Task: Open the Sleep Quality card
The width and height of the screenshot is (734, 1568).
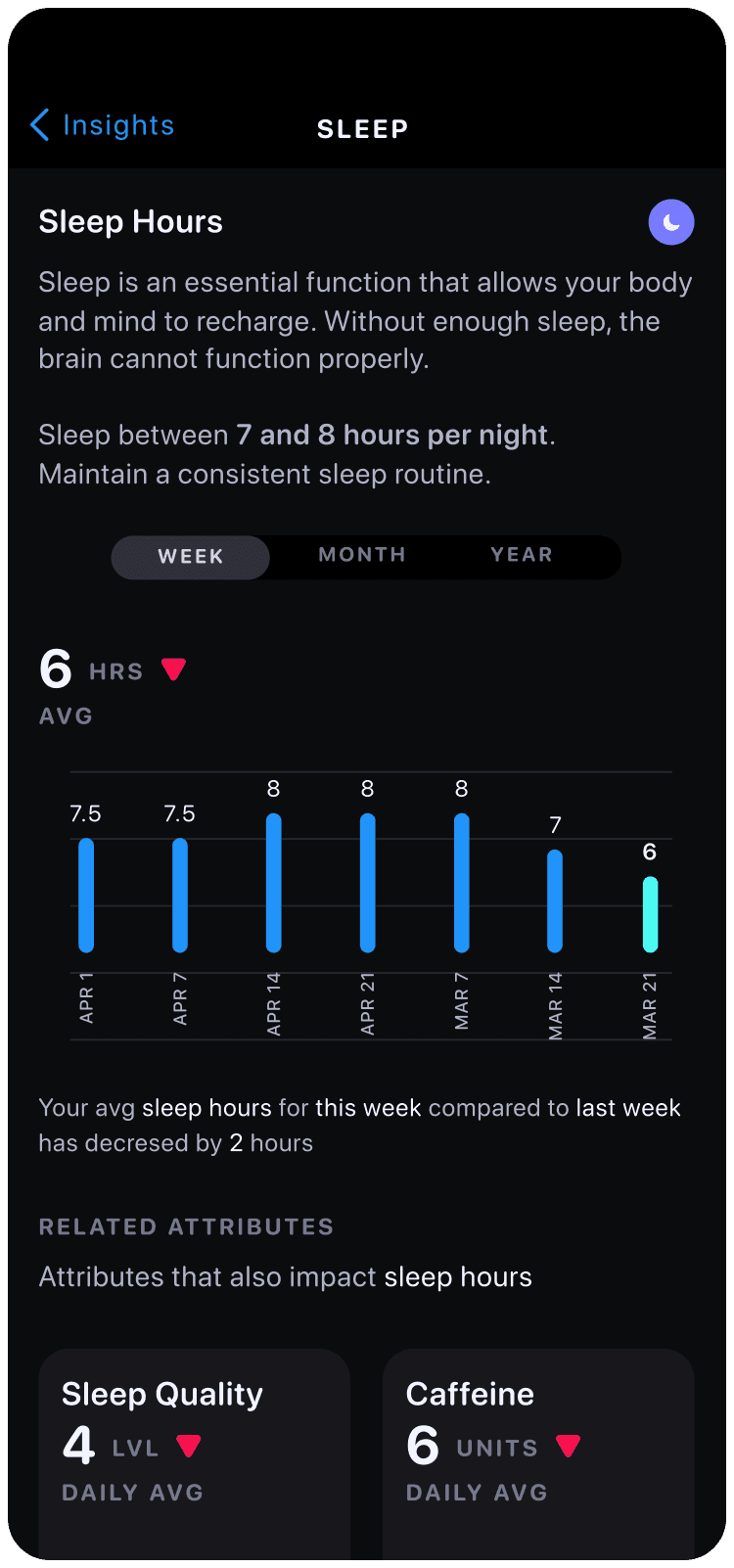Action: [x=194, y=1454]
